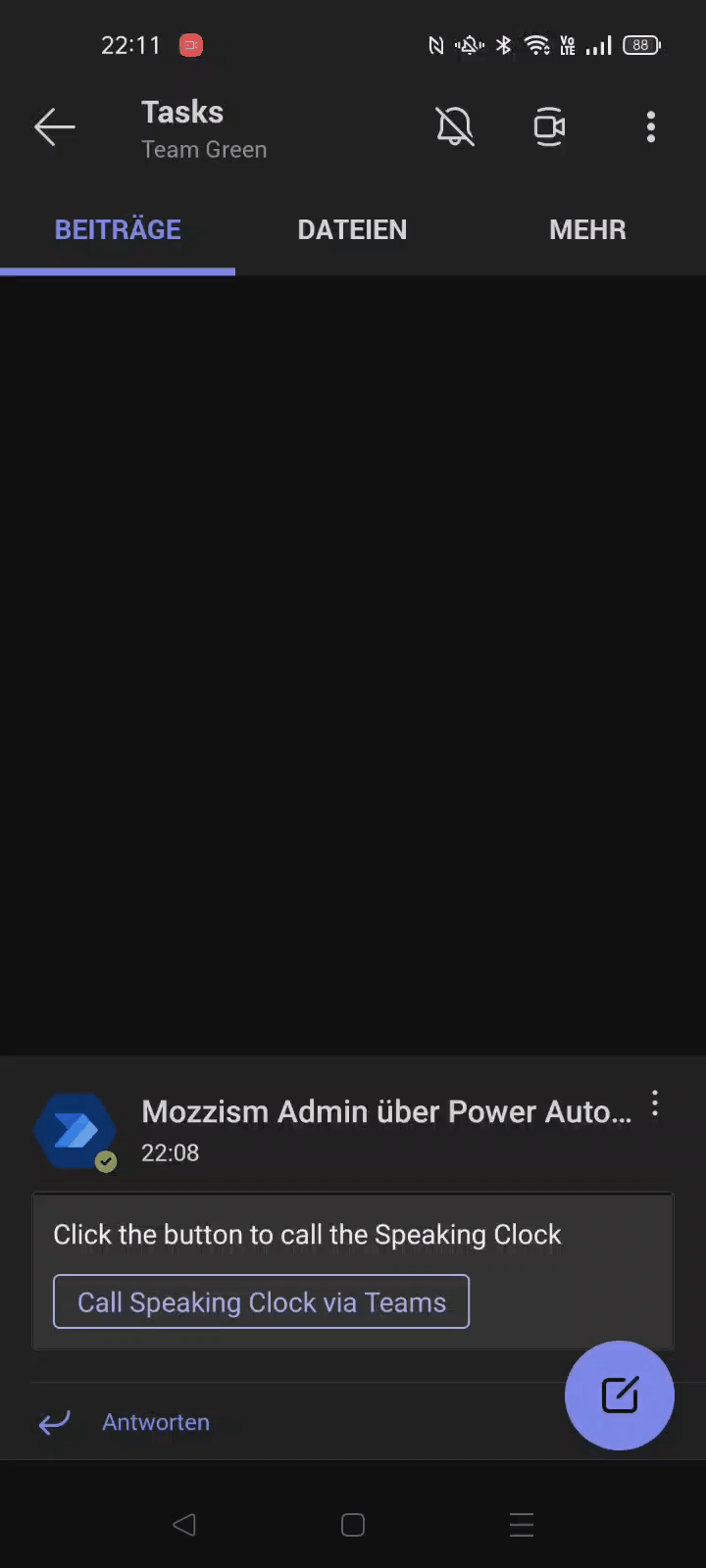
Task: Compose a new post
Action: 620,1395
